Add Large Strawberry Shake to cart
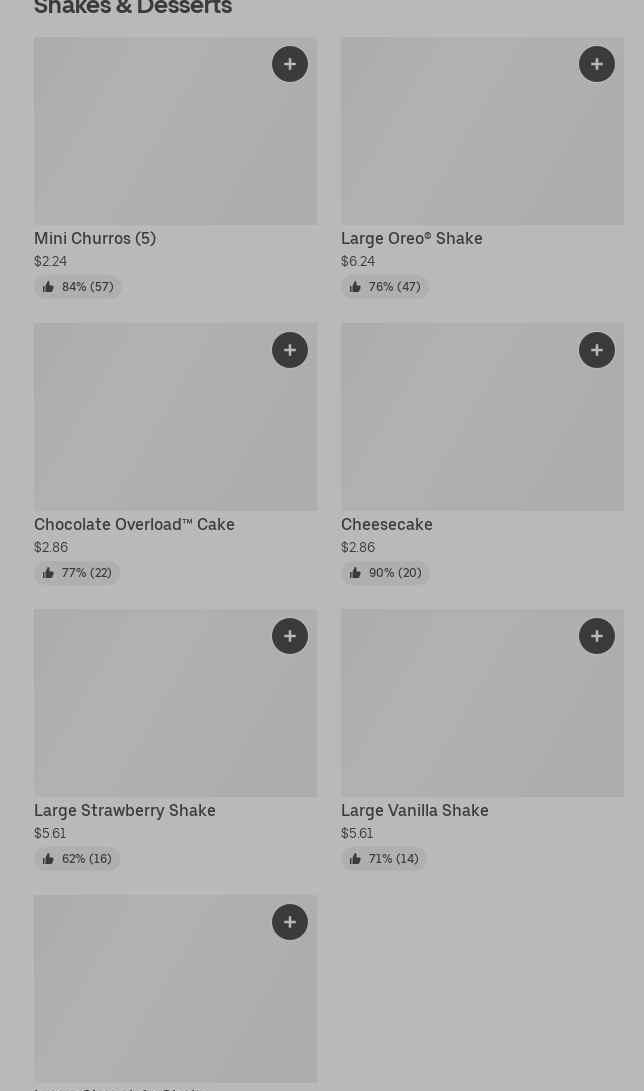Image resolution: width=644 pixels, height=1091 pixels. click(290, 636)
